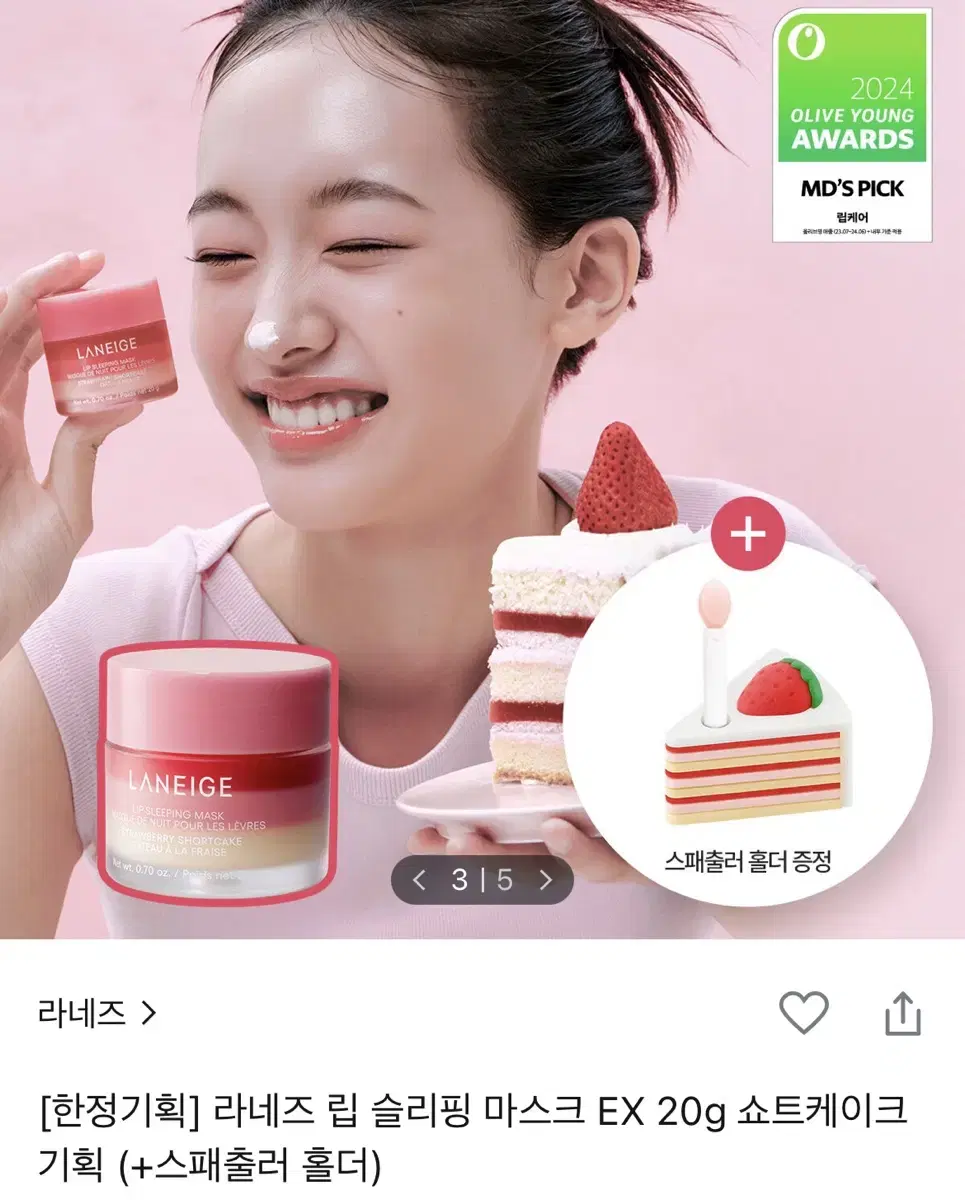Screen dimensions: 965x1200
Task: Show previous image with the left chevron arrow
Action: point(421,881)
